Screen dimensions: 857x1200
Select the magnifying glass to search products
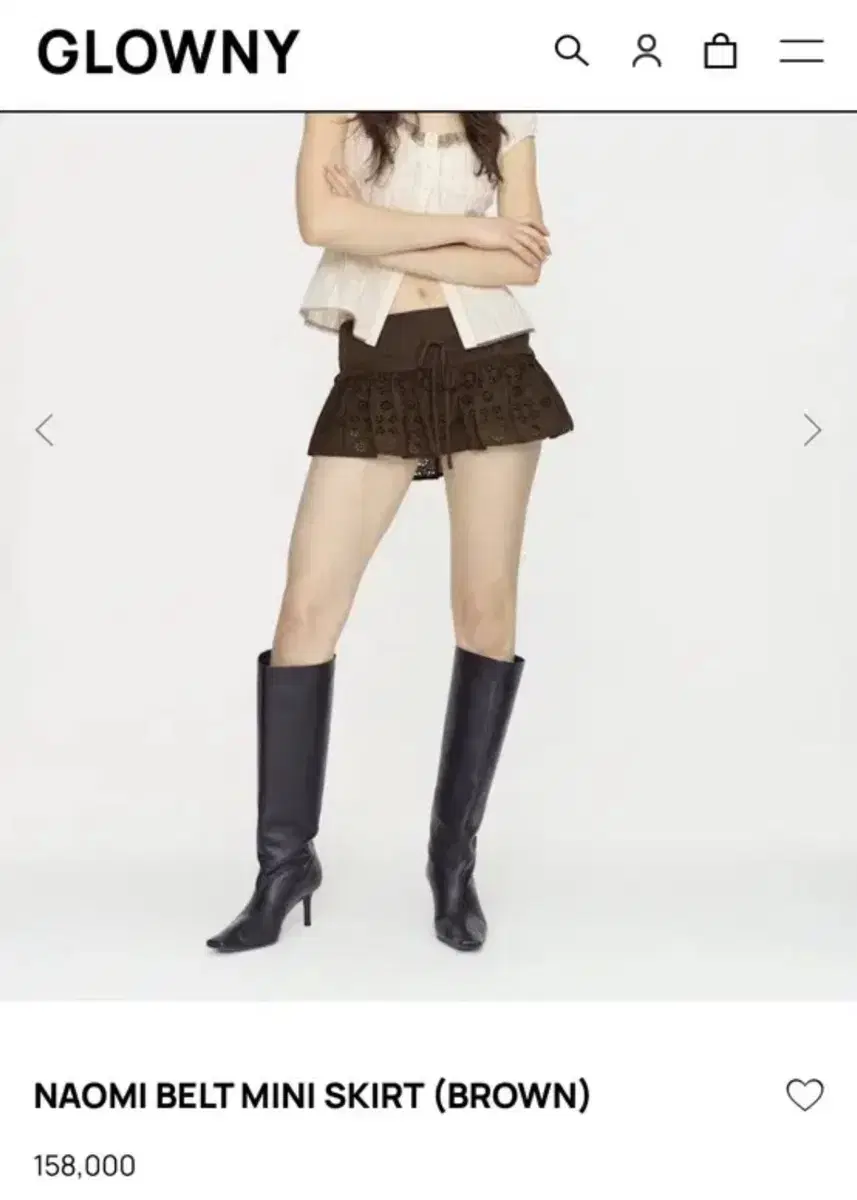tap(571, 52)
